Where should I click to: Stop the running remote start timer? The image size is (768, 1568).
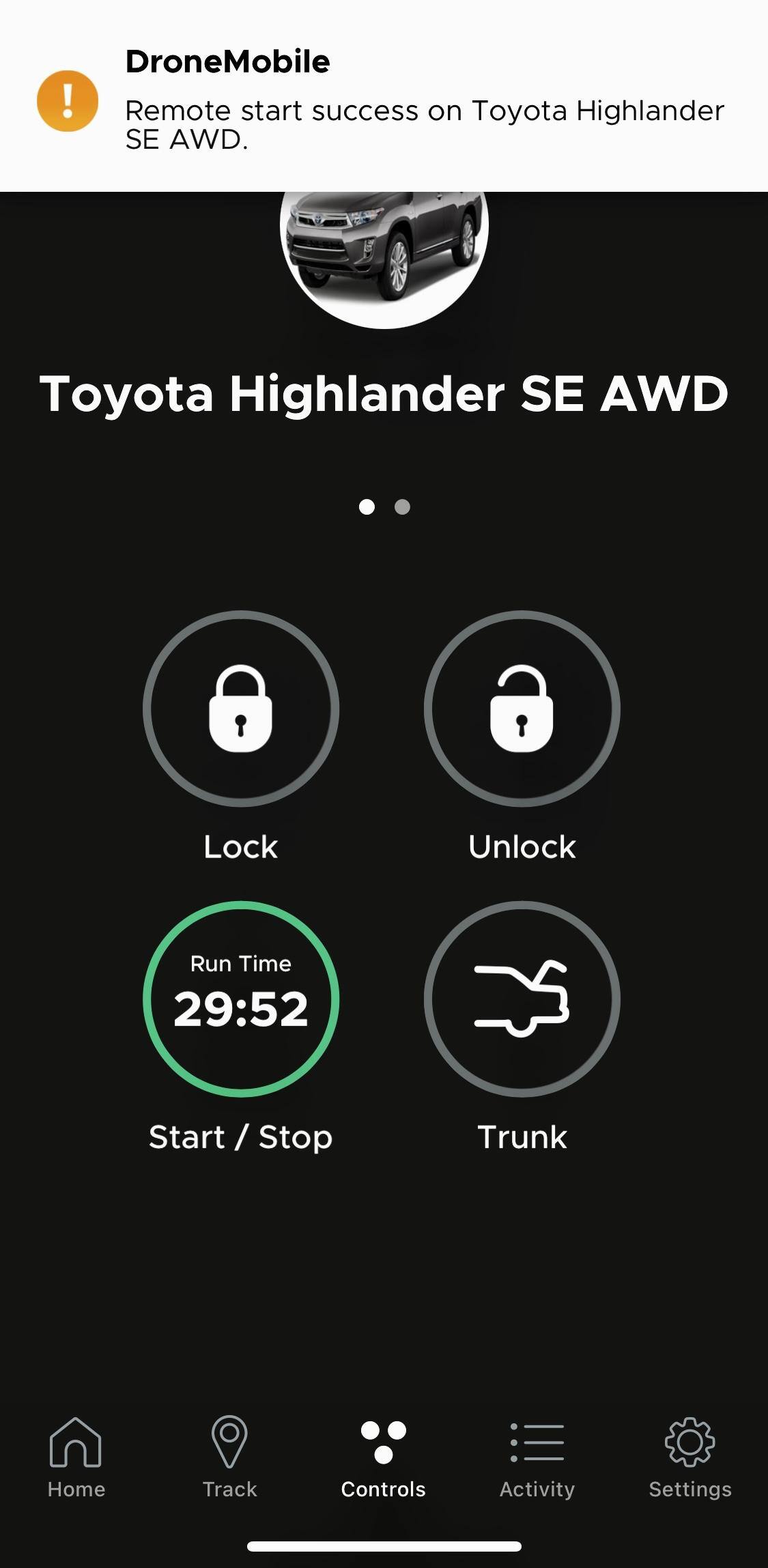click(240, 999)
